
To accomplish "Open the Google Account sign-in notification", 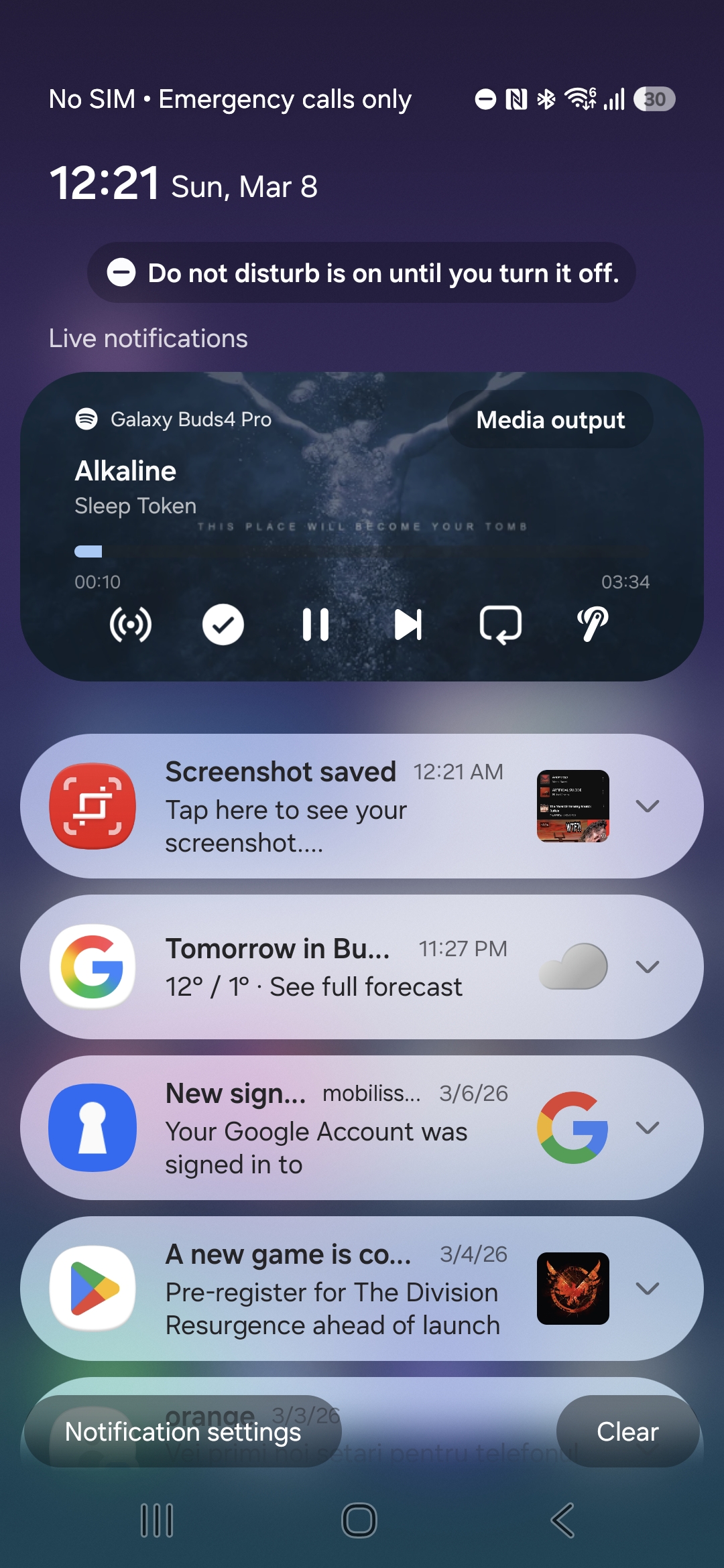I will click(x=335, y=1128).
